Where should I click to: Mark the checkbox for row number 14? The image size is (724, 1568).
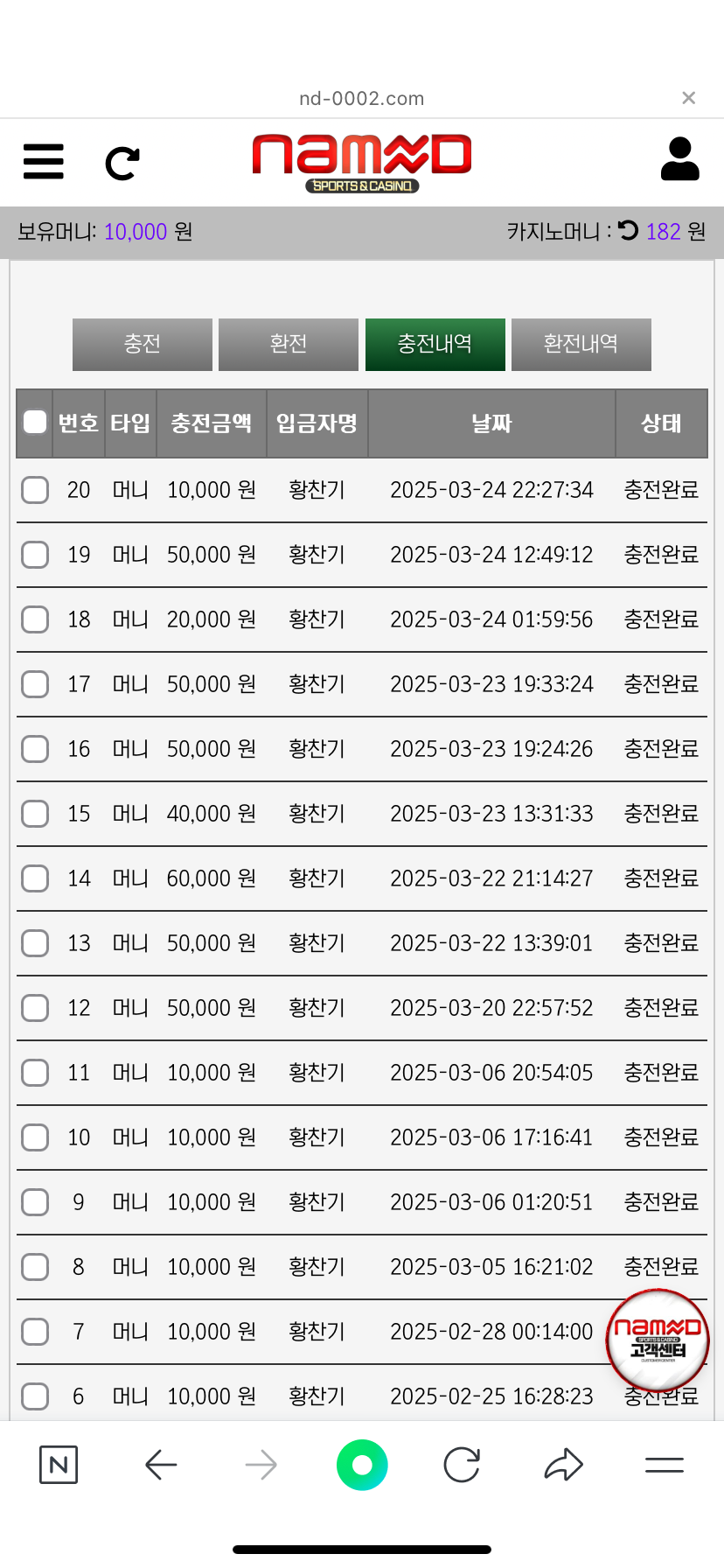pos(35,878)
